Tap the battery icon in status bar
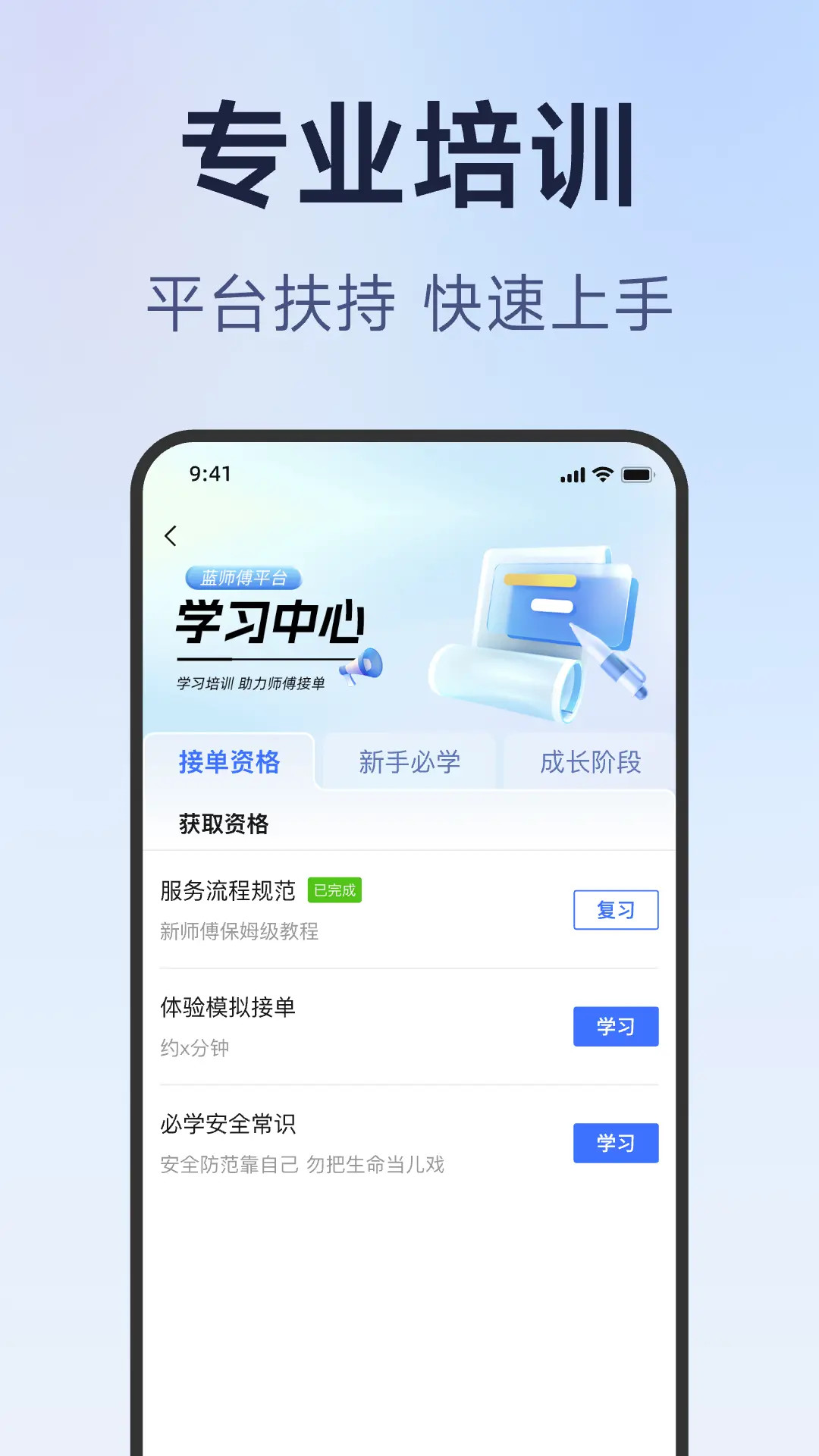This screenshot has width=819, height=1456. click(x=639, y=474)
